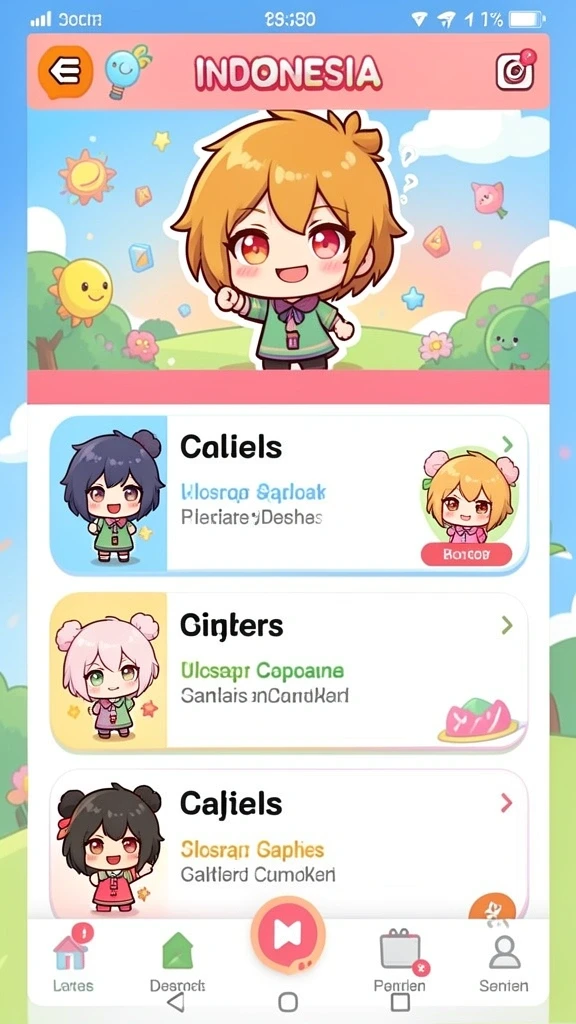
Task: Tap the red button under Caliels' avatar
Action: pyautogui.click(x=466, y=554)
